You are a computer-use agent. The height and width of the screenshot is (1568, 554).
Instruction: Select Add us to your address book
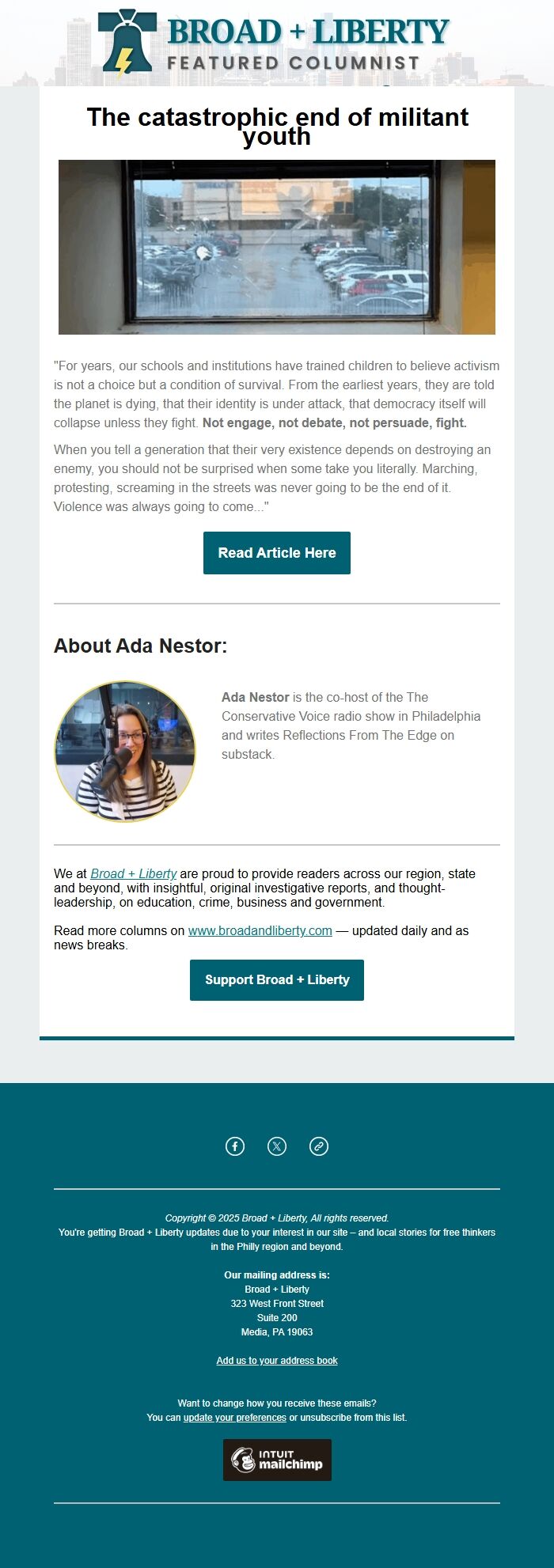coord(277,1360)
